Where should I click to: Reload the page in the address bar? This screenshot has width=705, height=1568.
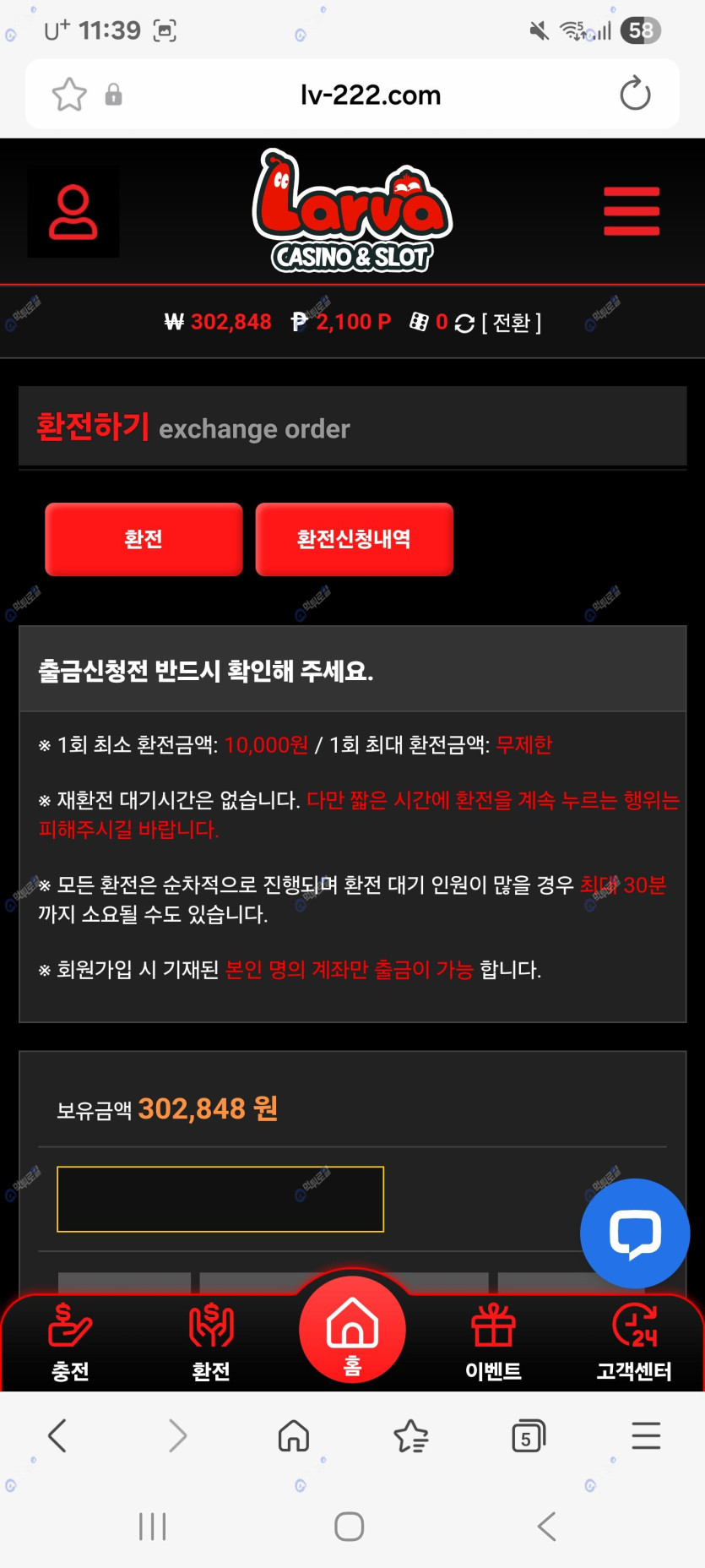[635, 94]
